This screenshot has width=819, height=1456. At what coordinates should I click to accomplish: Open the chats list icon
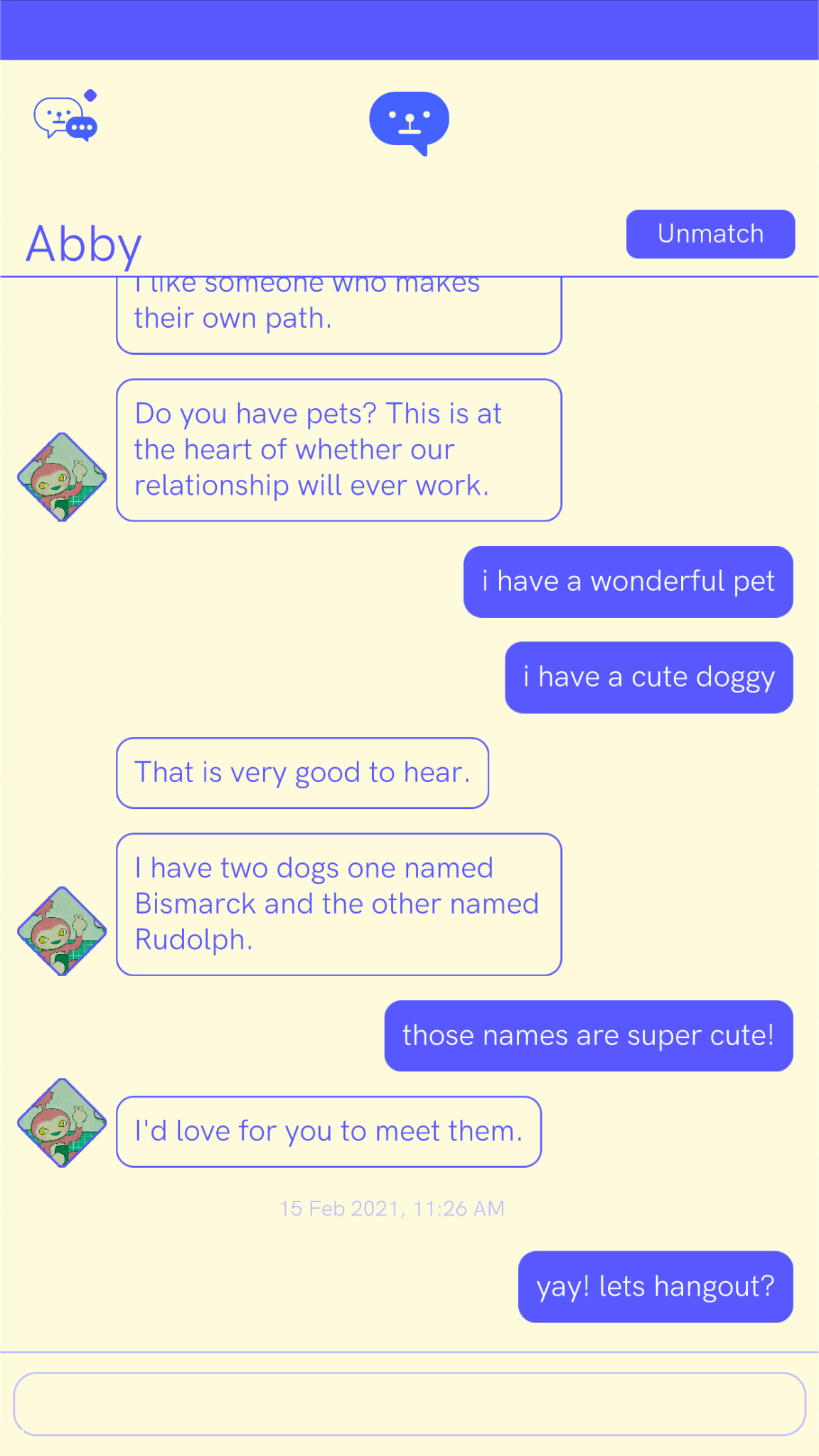65,118
